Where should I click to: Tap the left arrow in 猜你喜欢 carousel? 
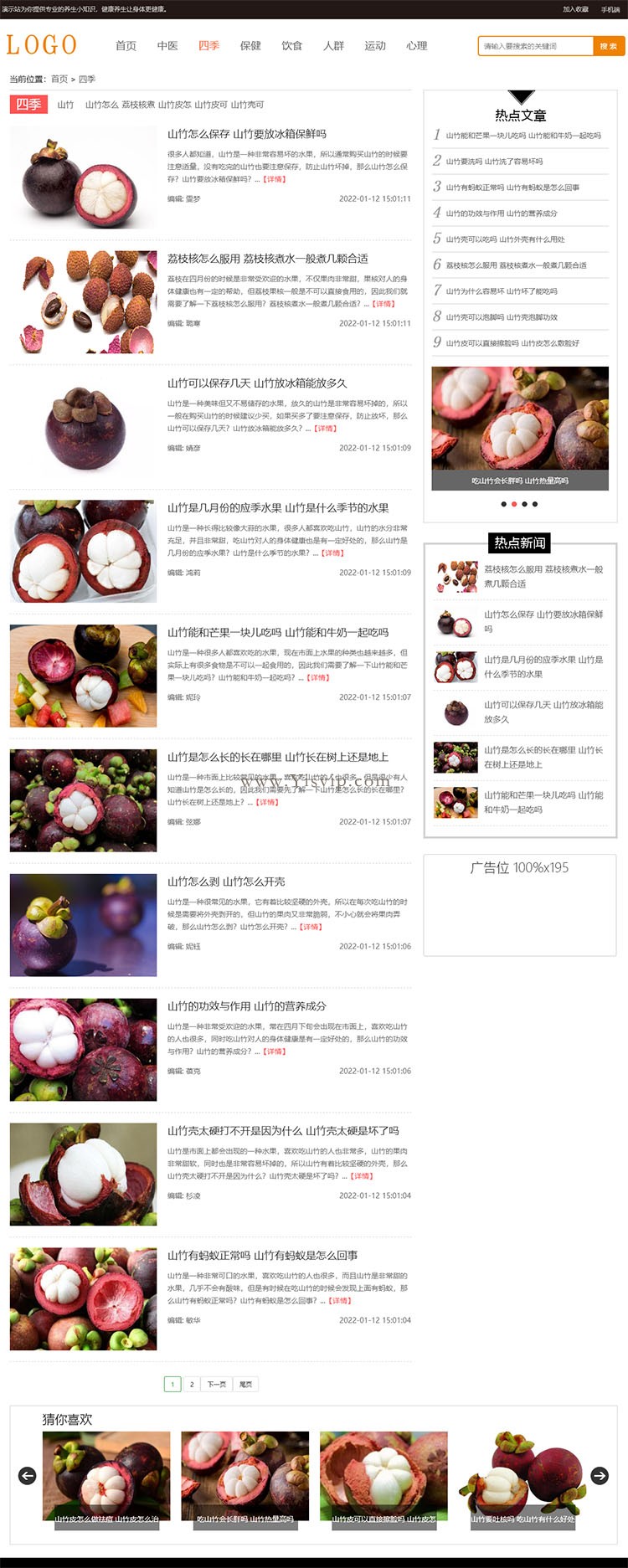(x=27, y=1476)
